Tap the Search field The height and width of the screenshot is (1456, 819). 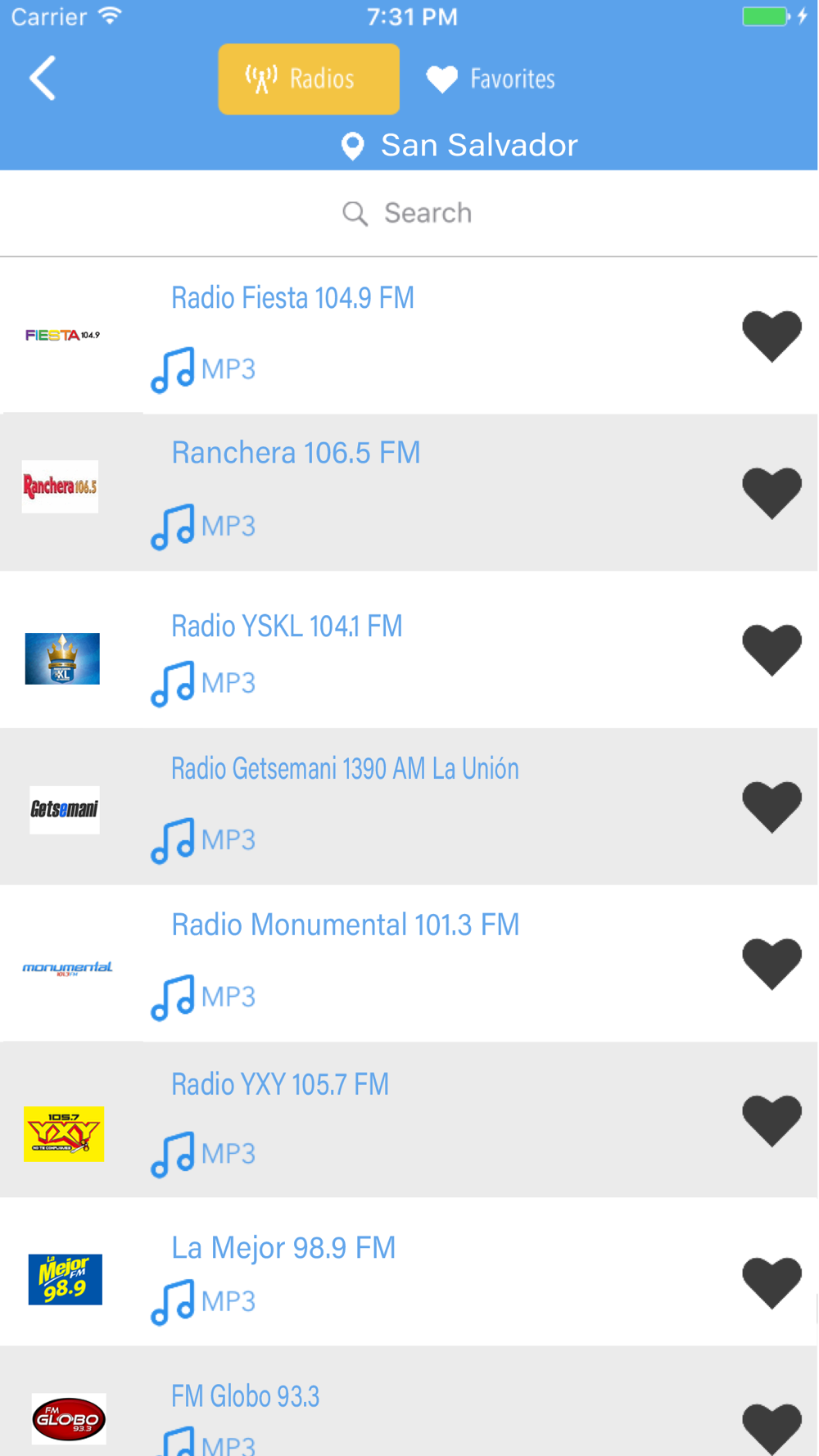[409, 214]
